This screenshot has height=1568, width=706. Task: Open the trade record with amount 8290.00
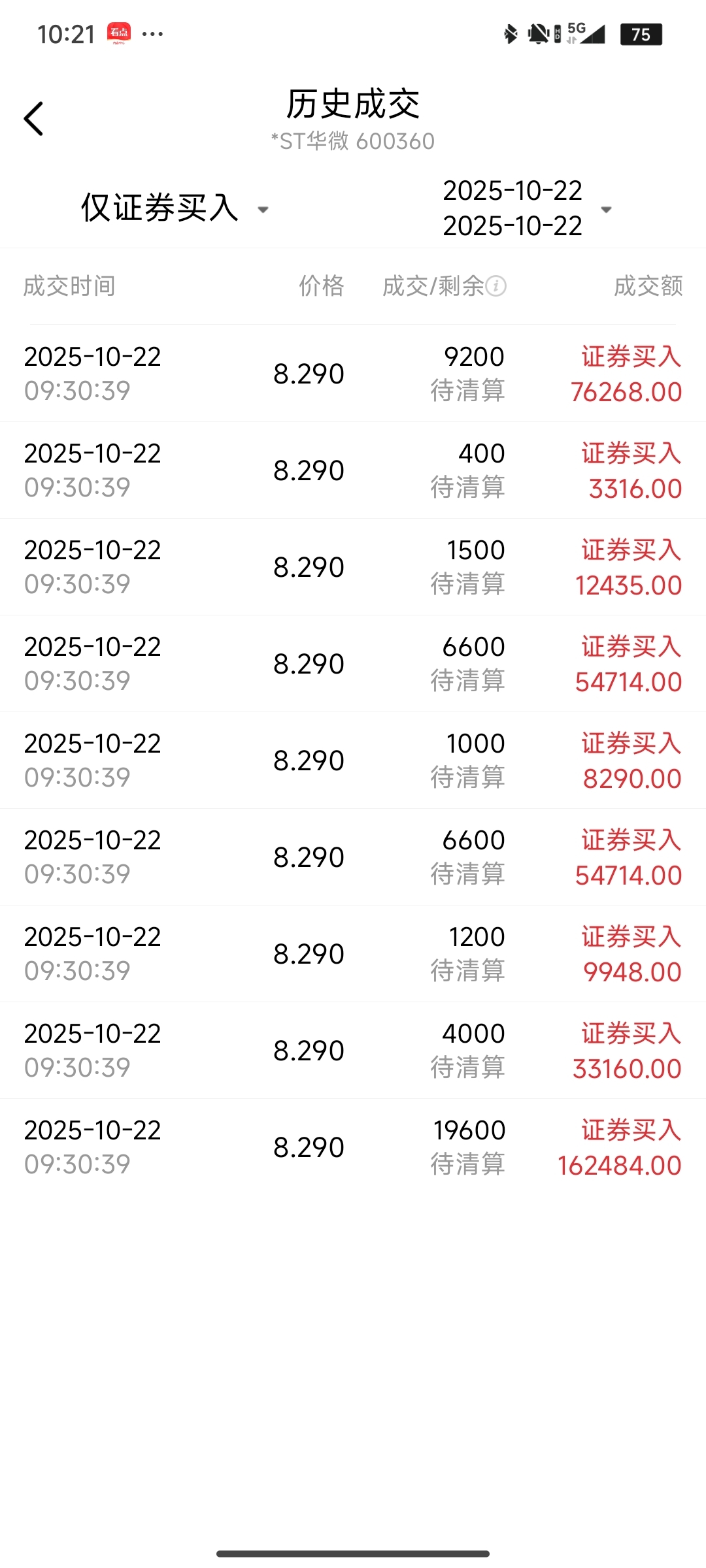[x=353, y=760]
